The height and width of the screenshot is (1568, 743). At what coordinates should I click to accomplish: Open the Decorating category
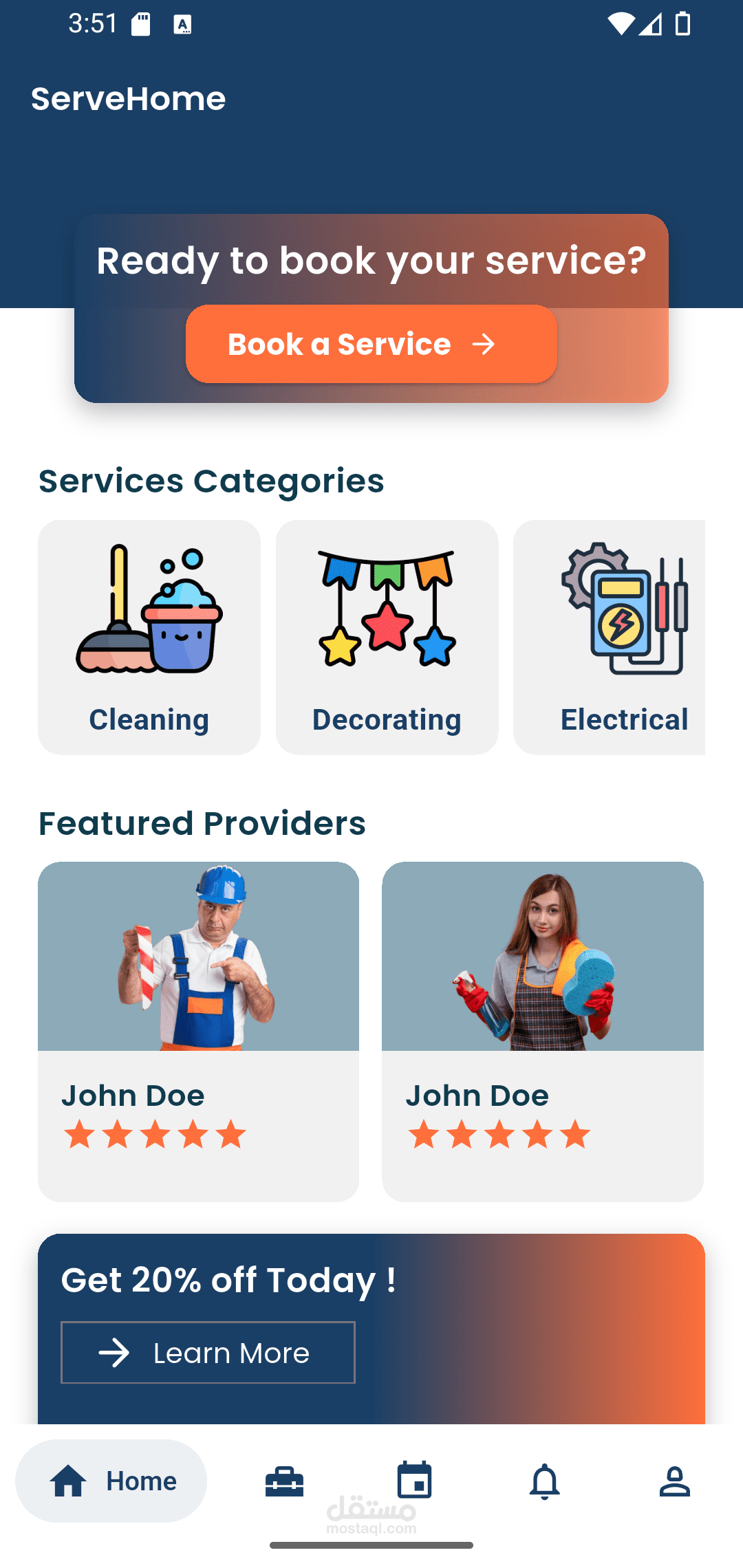point(387,637)
